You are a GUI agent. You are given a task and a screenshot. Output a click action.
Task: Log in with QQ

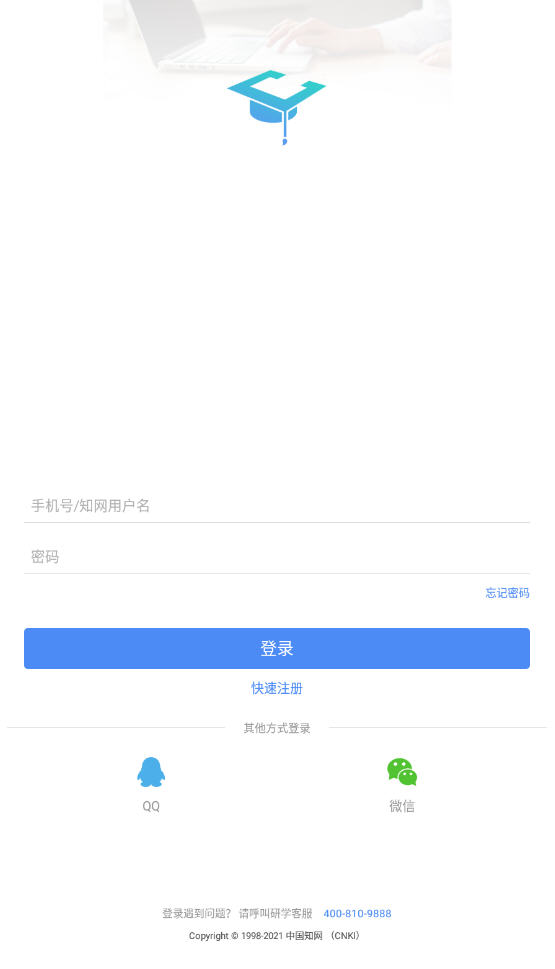[x=151, y=784]
